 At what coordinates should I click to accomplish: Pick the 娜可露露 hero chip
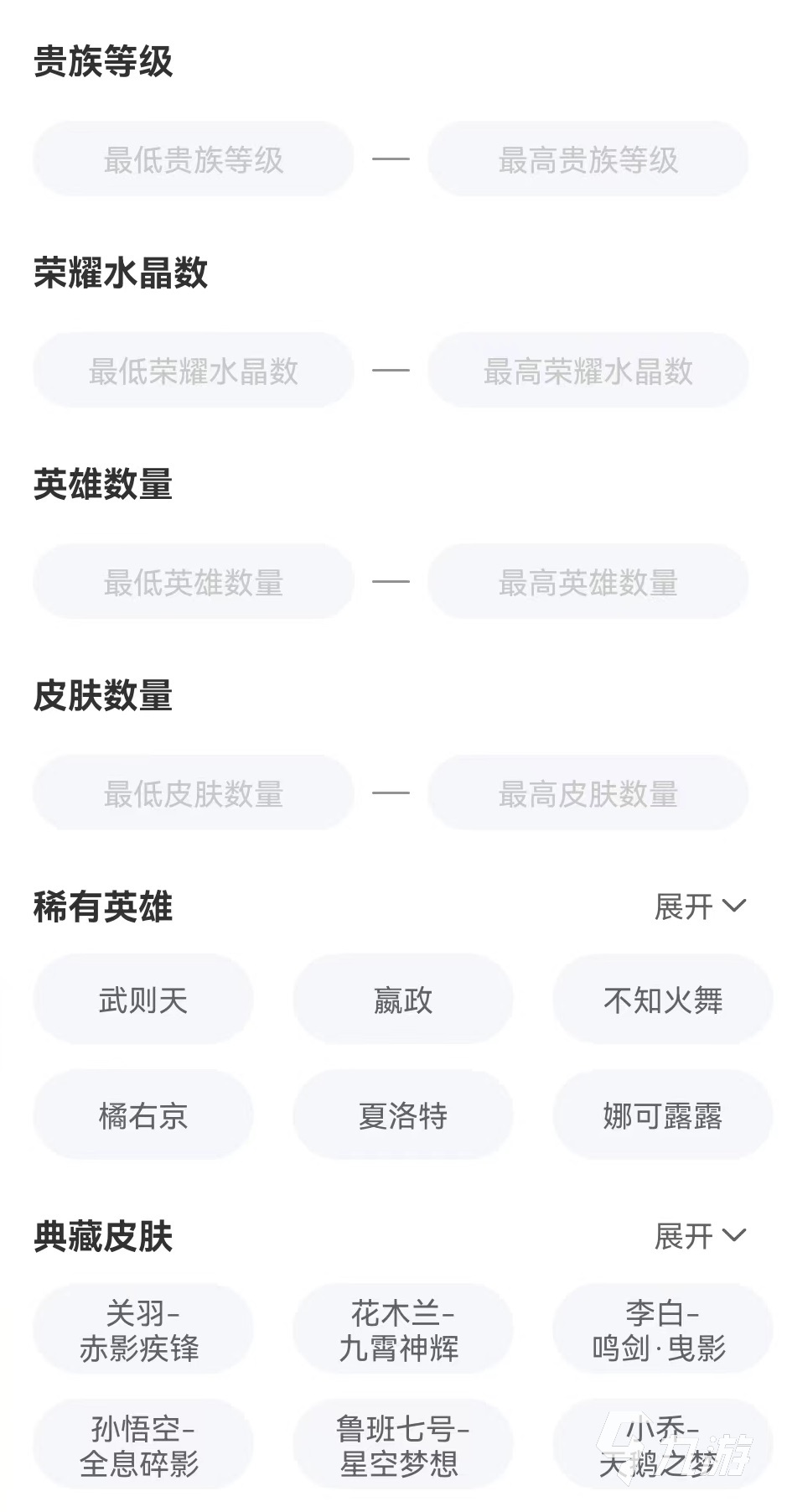click(x=662, y=1115)
